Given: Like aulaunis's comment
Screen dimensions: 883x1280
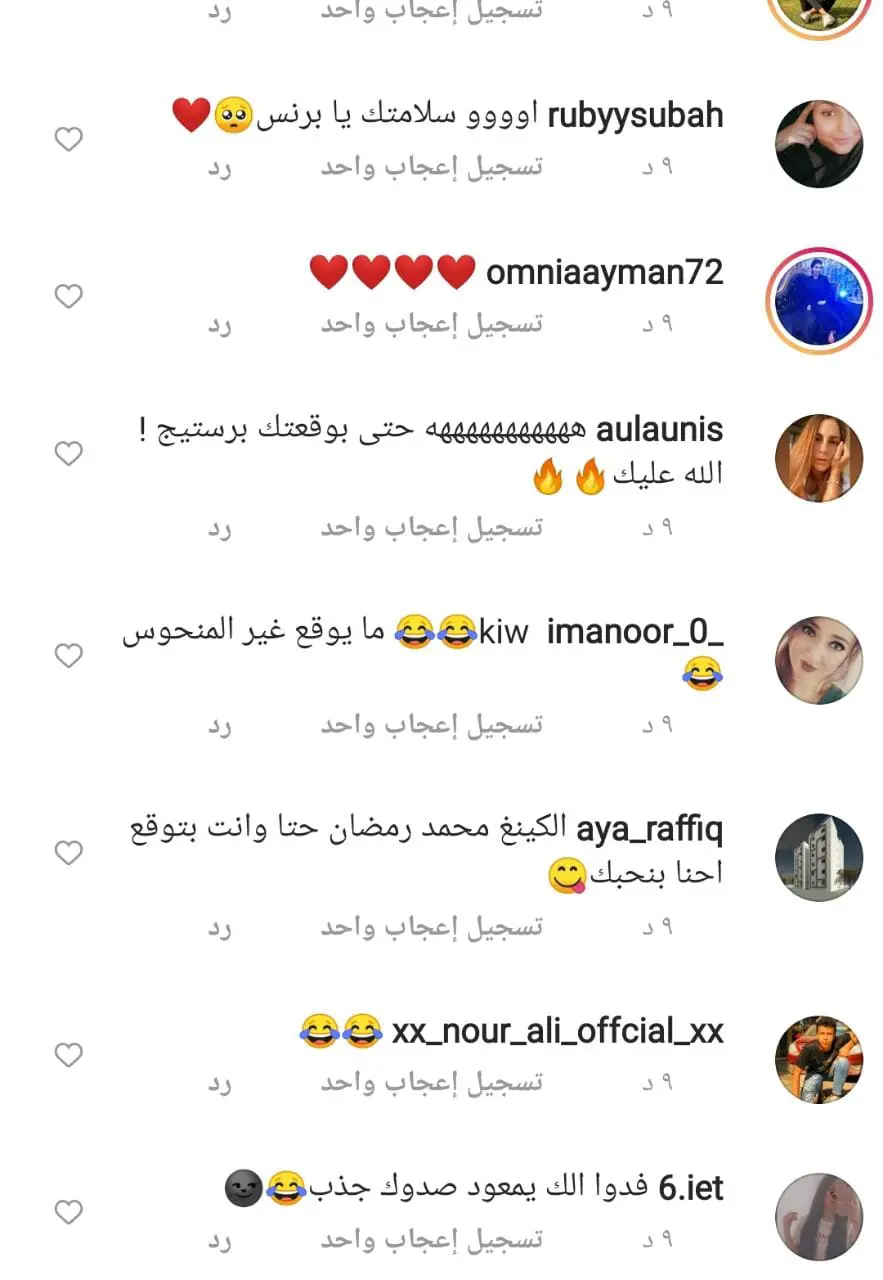Looking at the screenshot, I should pyautogui.click(x=68, y=455).
